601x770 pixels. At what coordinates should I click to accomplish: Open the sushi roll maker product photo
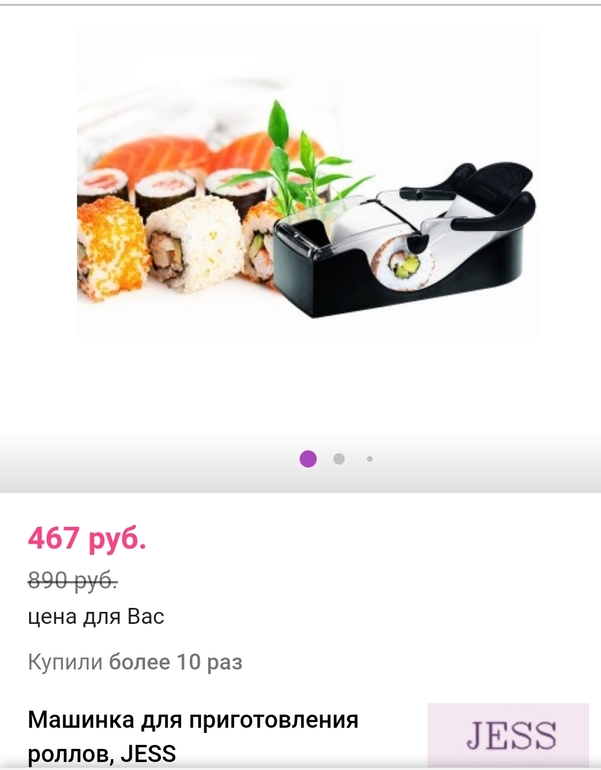tap(308, 183)
